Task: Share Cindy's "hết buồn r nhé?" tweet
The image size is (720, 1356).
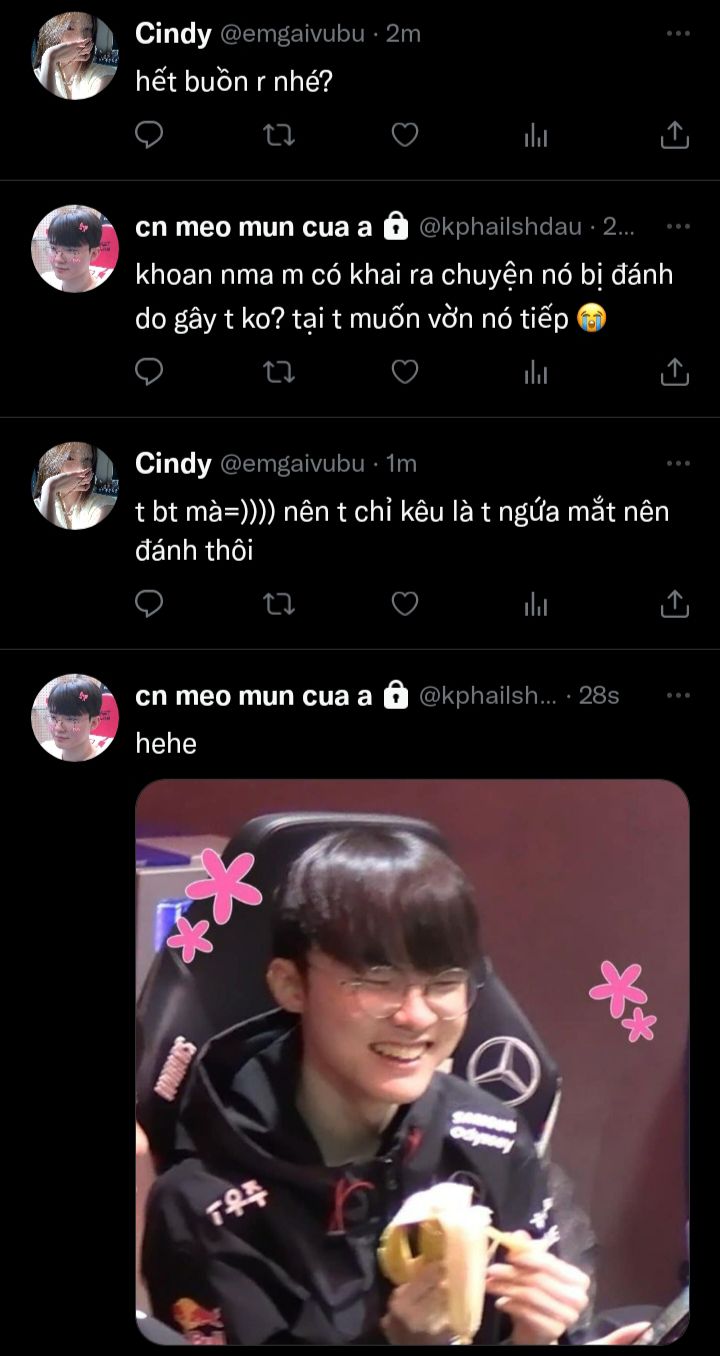Action: coord(675,134)
